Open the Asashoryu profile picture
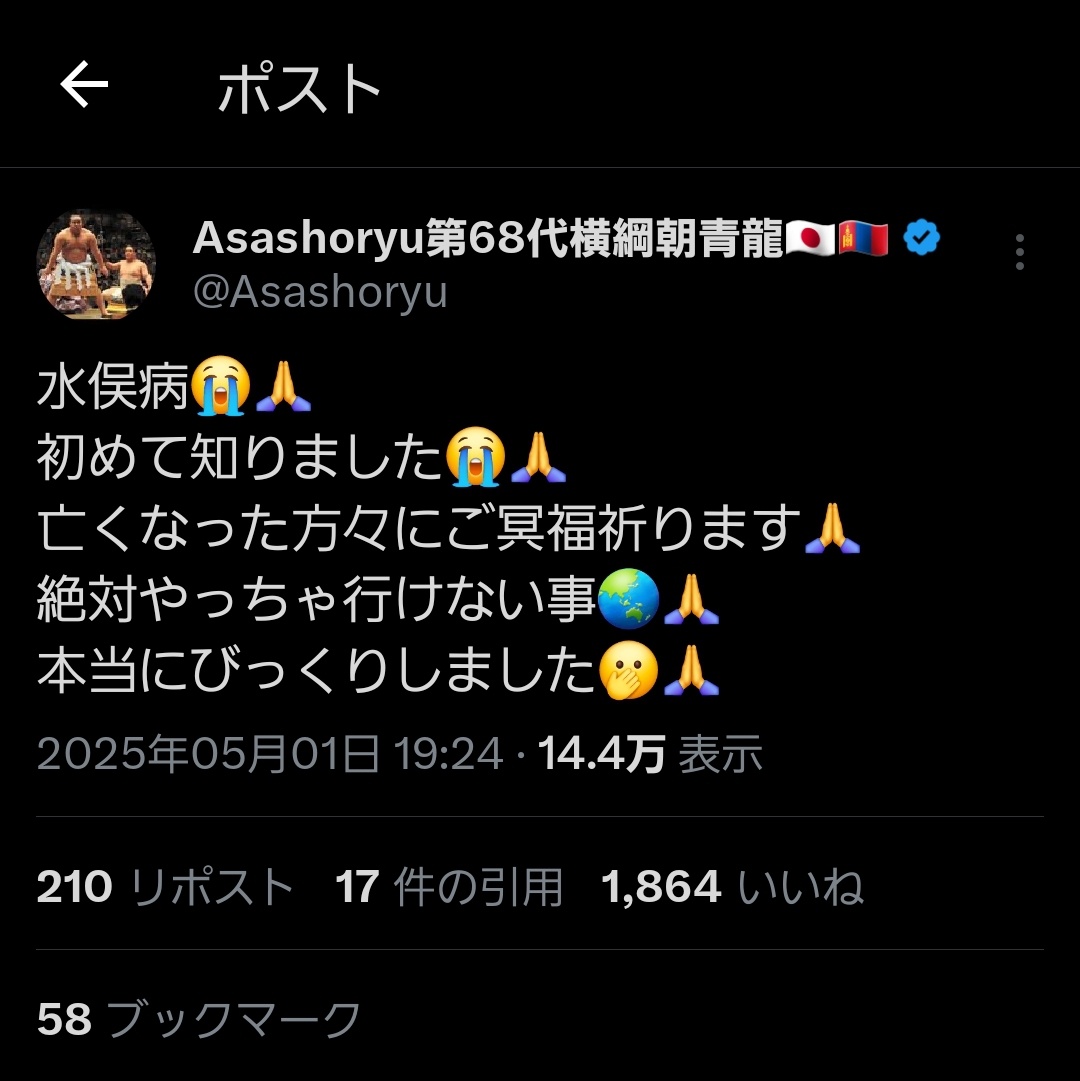 [x=97, y=265]
